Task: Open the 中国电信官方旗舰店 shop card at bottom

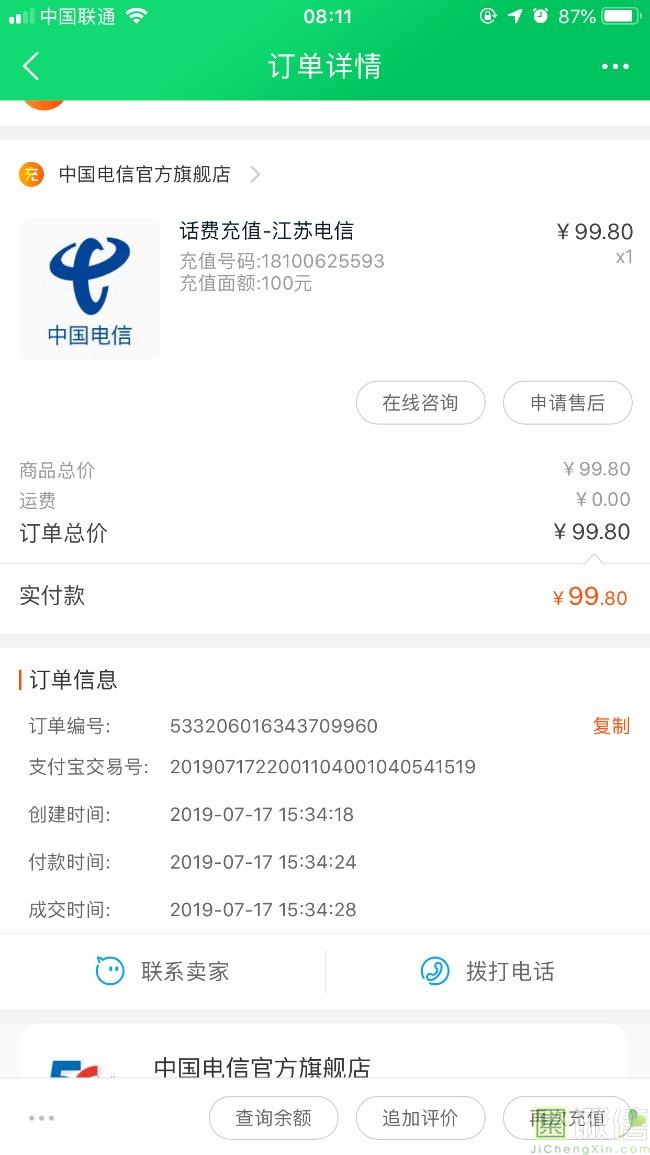Action: (324, 1053)
